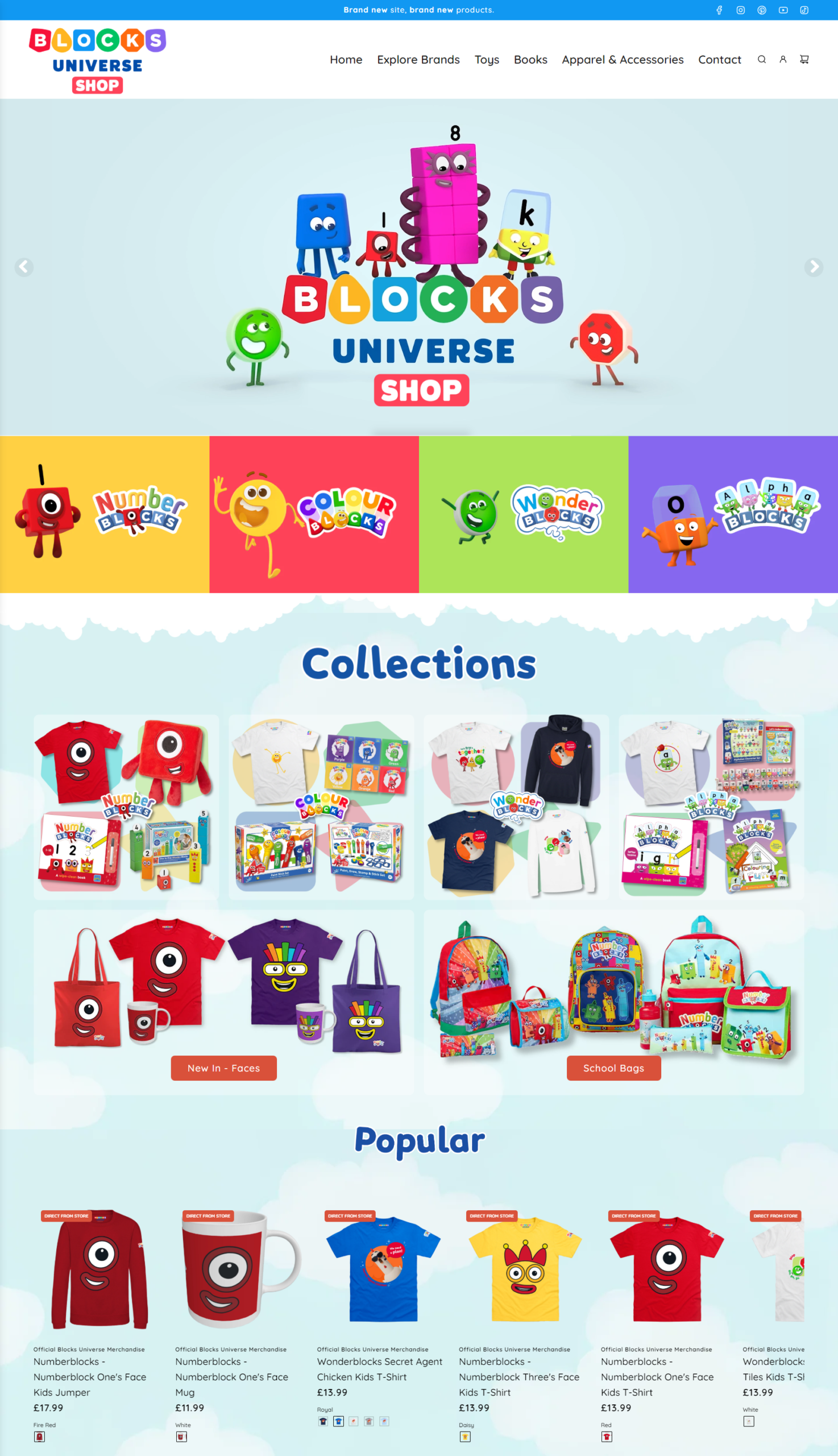Open the Books section
Image resolution: width=838 pixels, height=1456 pixels.
tap(530, 60)
